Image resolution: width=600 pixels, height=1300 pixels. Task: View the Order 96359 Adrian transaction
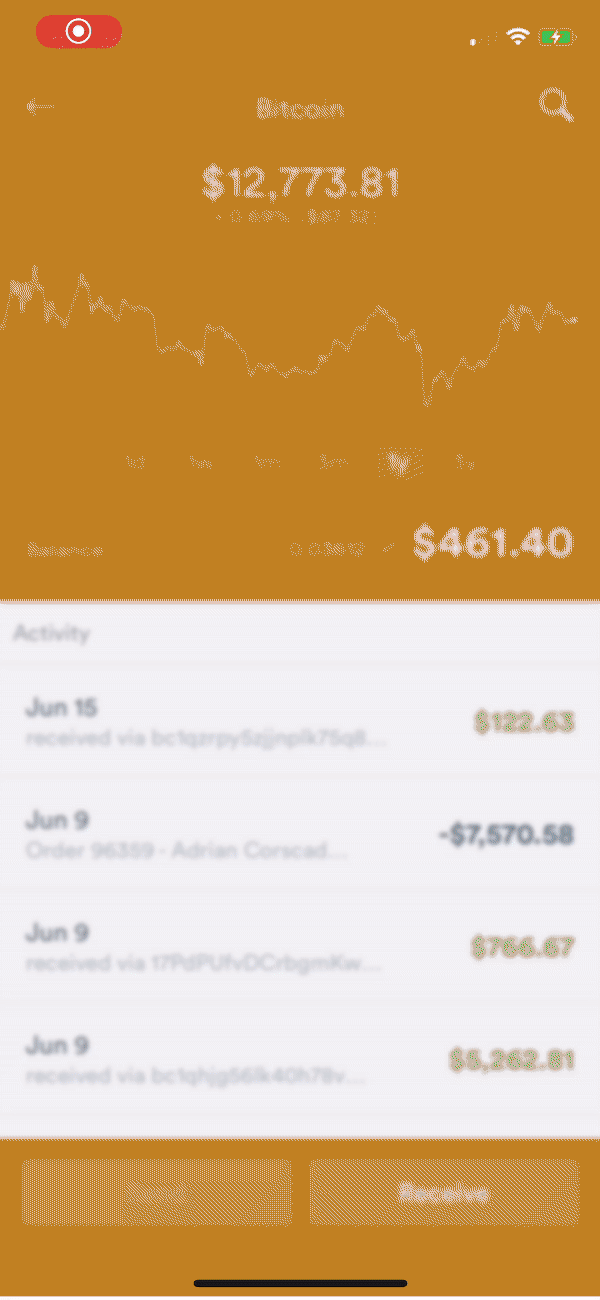(300, 835)
